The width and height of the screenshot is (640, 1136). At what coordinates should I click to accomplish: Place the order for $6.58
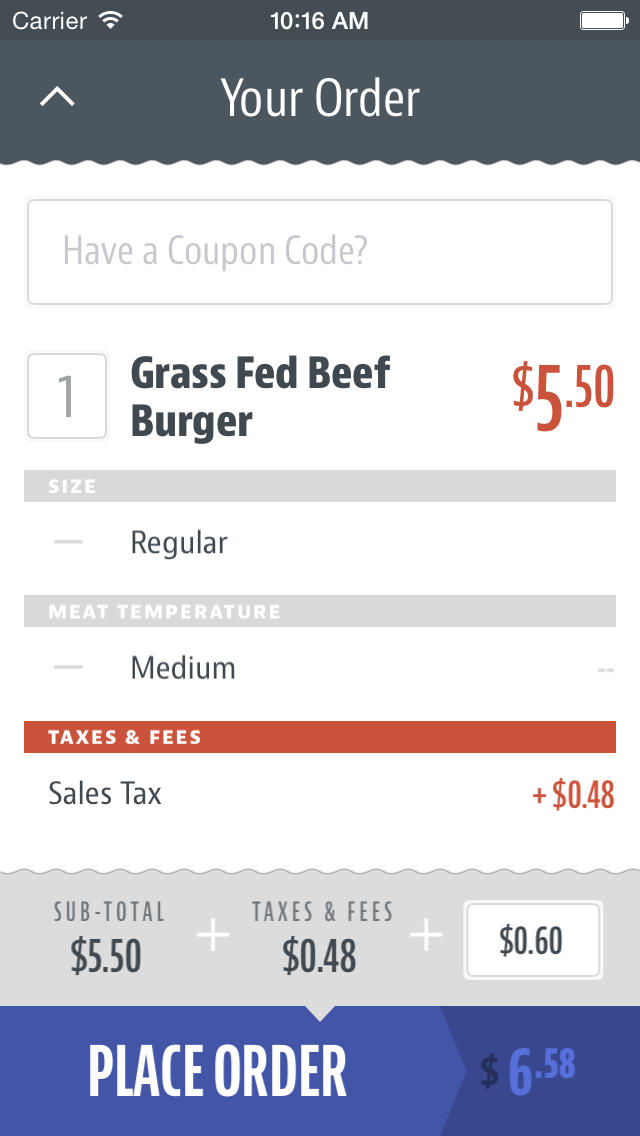click(x=320, y=1071)
